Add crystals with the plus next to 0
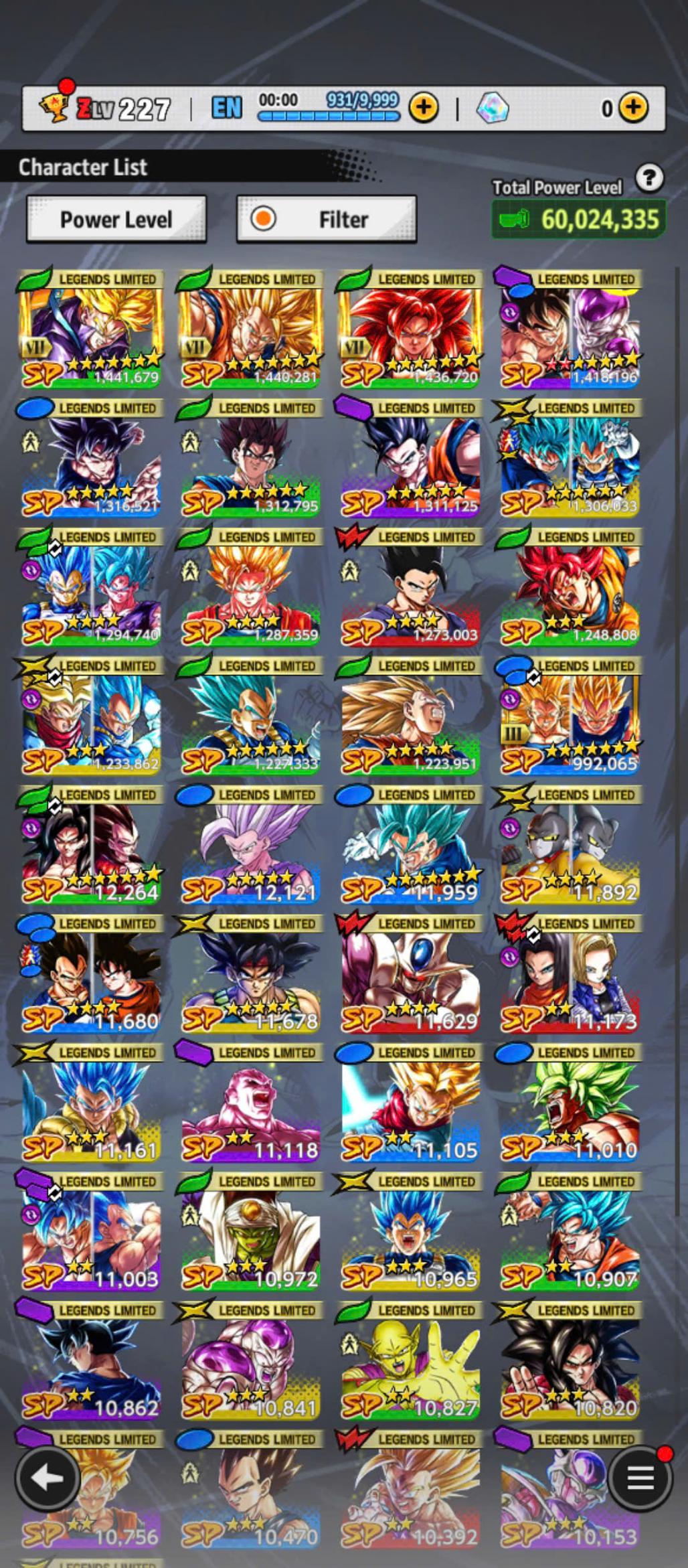This screenshot has height=1568, width=688. 633,107
